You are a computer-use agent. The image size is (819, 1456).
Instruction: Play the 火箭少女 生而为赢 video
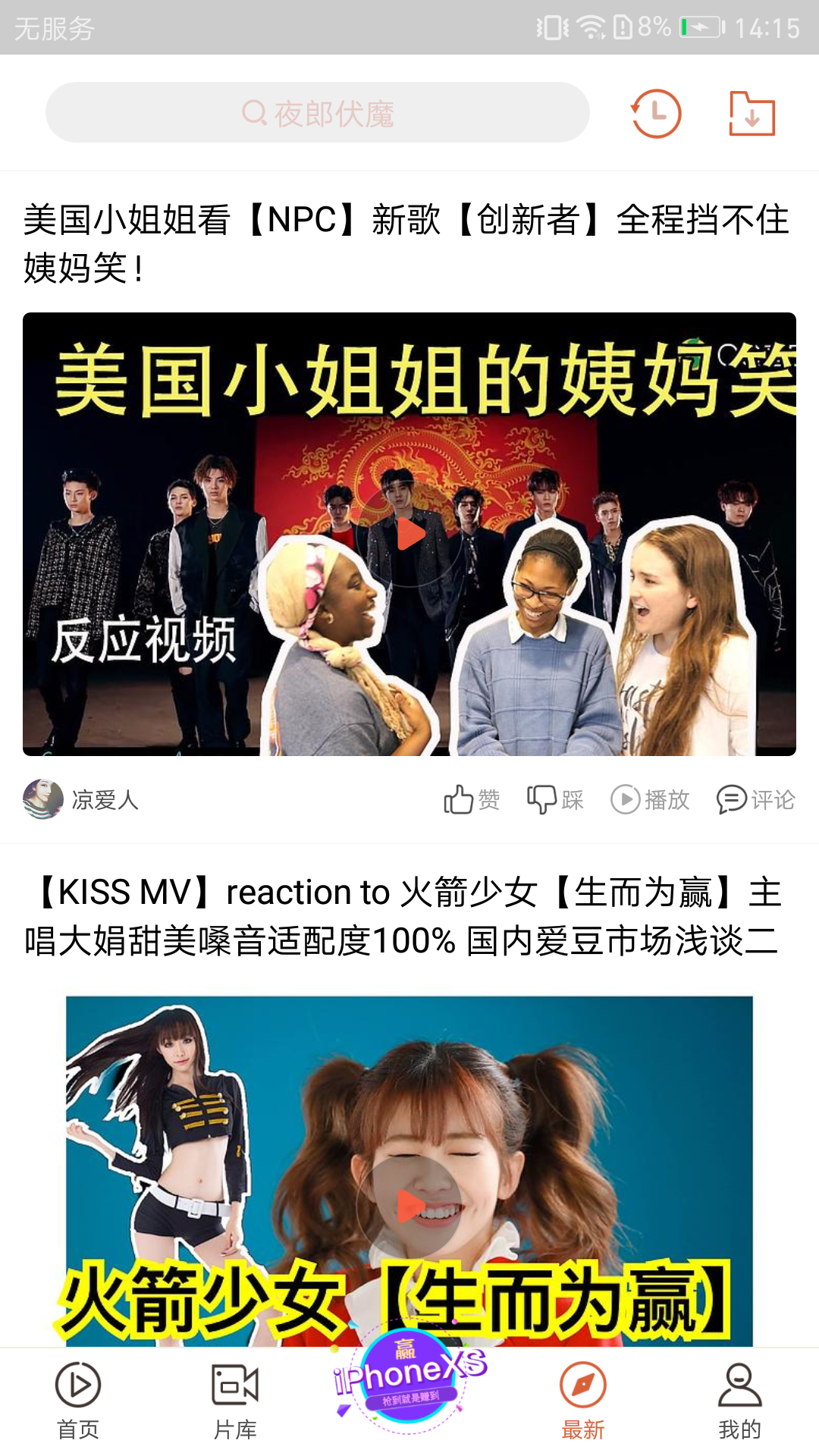[x=409, y=1206]
